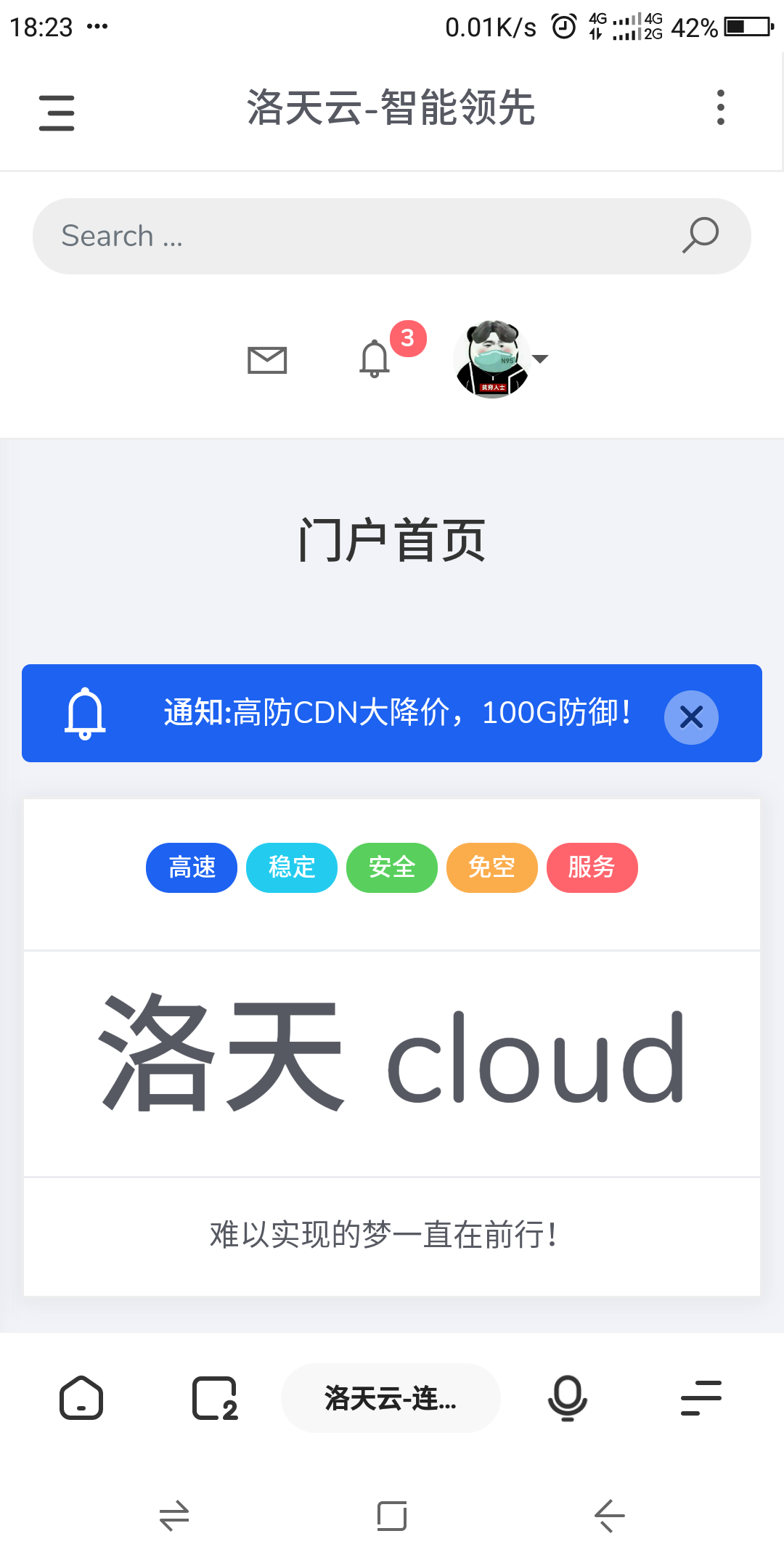Tap the Search input field

(356, 236)
